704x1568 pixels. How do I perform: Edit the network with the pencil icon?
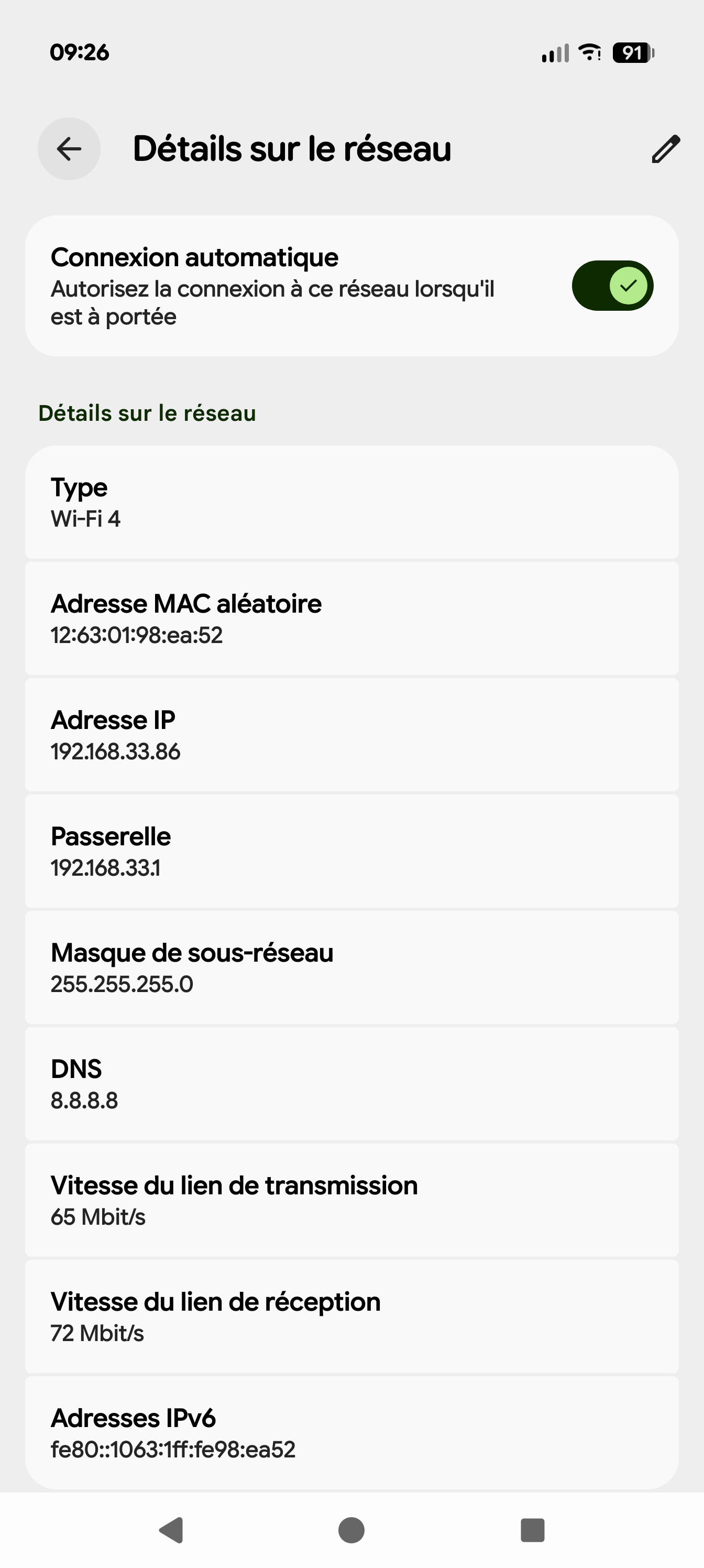[666, 149]
